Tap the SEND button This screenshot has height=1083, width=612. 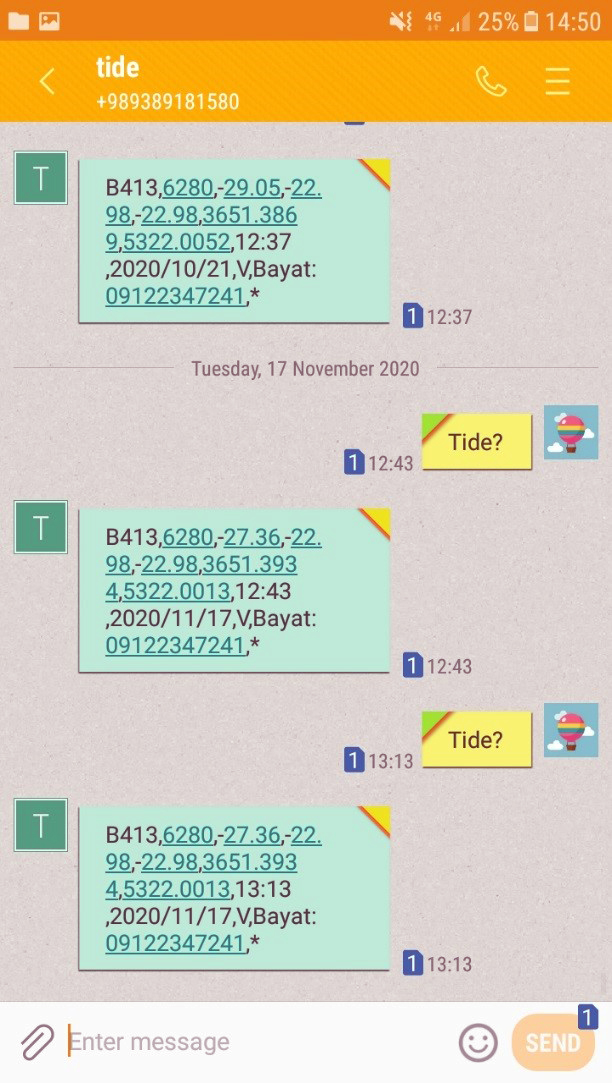tap(553, 1042)
